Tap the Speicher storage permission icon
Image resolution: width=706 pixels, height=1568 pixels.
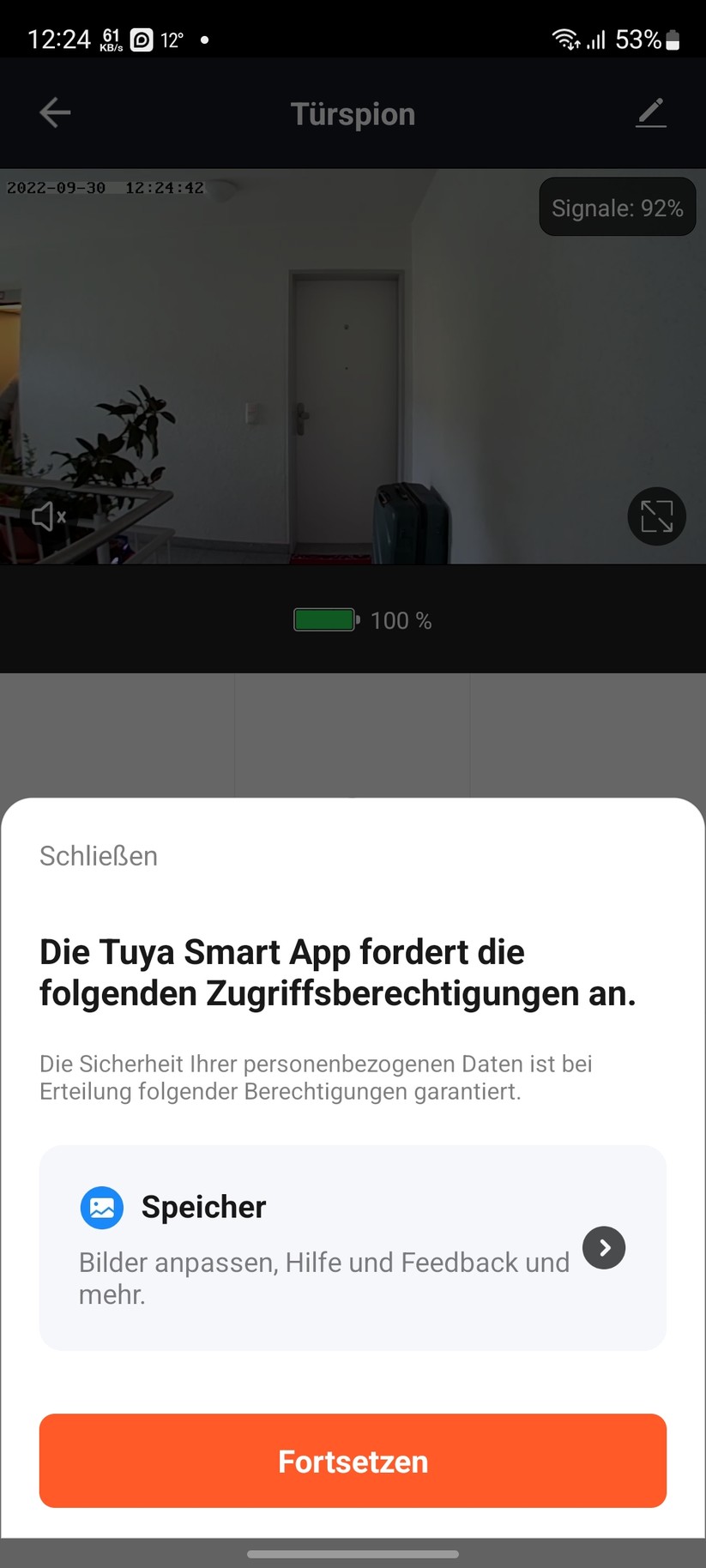(101, 1207)
